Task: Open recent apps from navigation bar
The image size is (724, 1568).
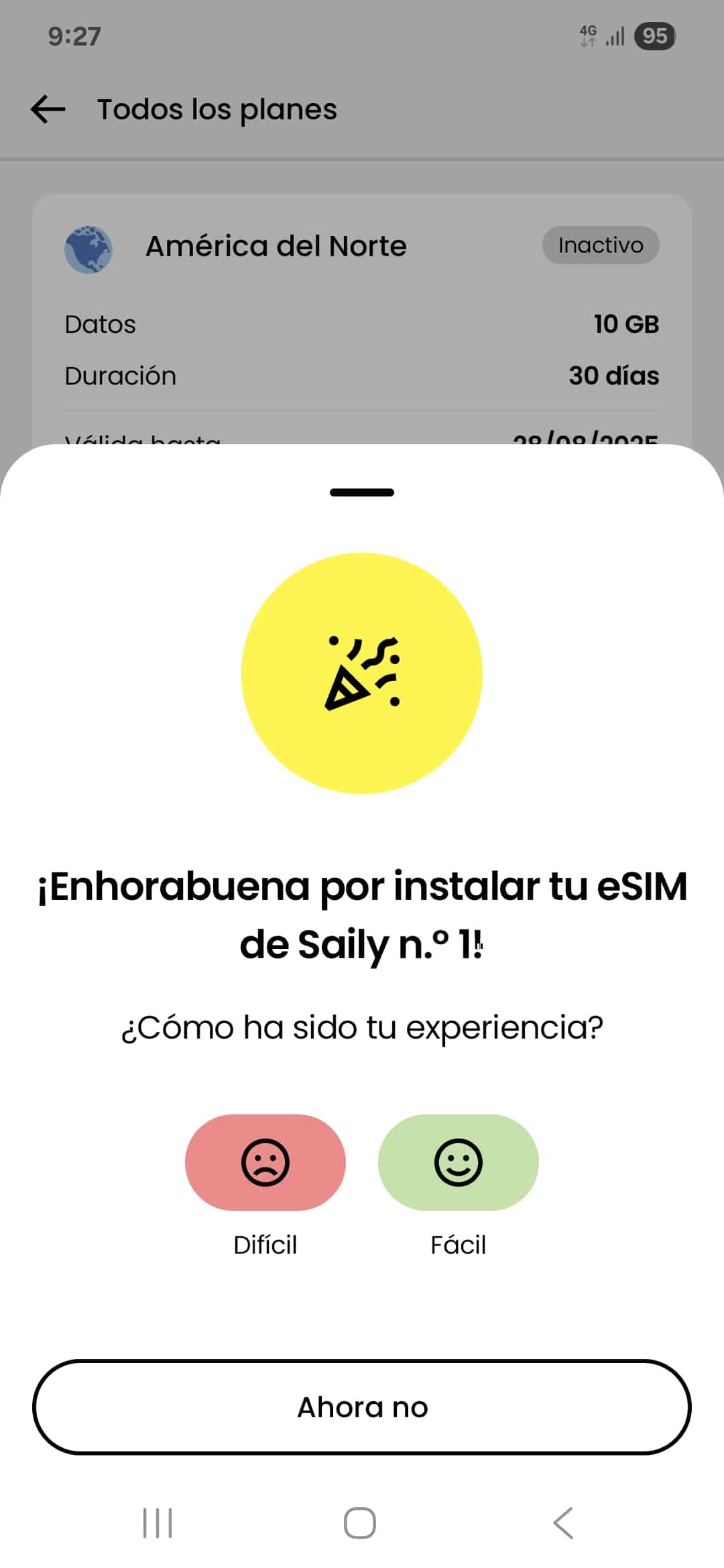Action: click(158, 1523)
